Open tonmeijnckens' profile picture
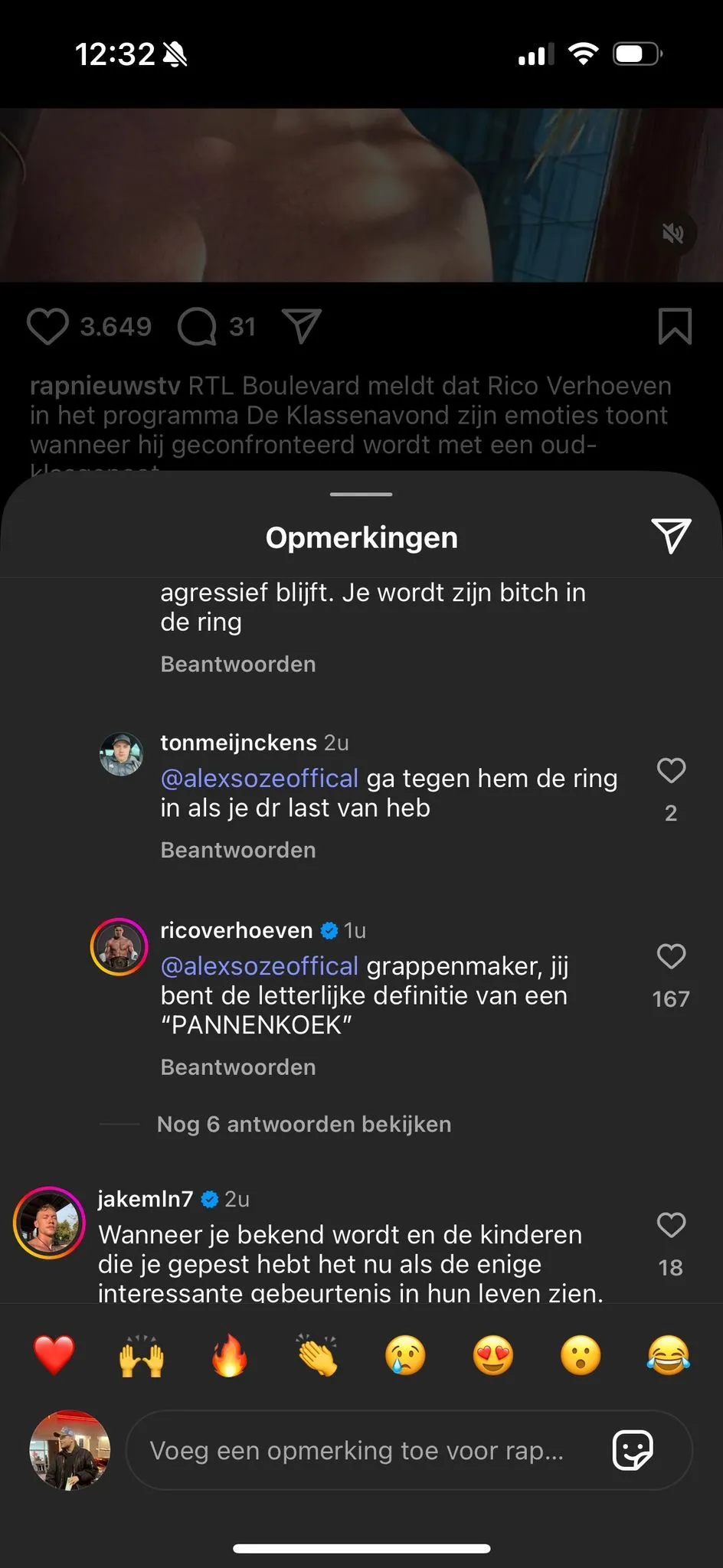This screenshot has width=723, height=1568. tap(121, 754)
